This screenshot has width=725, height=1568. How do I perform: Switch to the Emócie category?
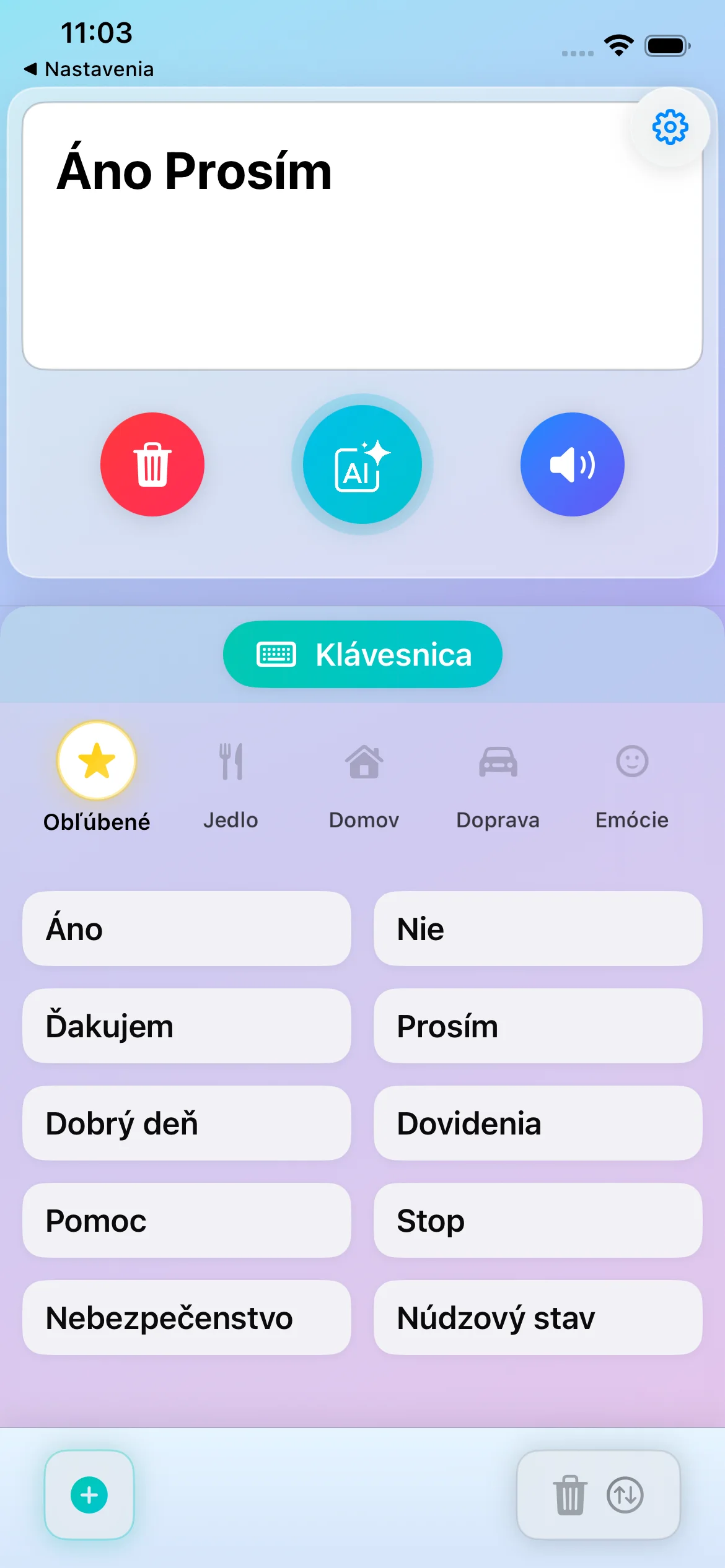[x=631, y=784]
